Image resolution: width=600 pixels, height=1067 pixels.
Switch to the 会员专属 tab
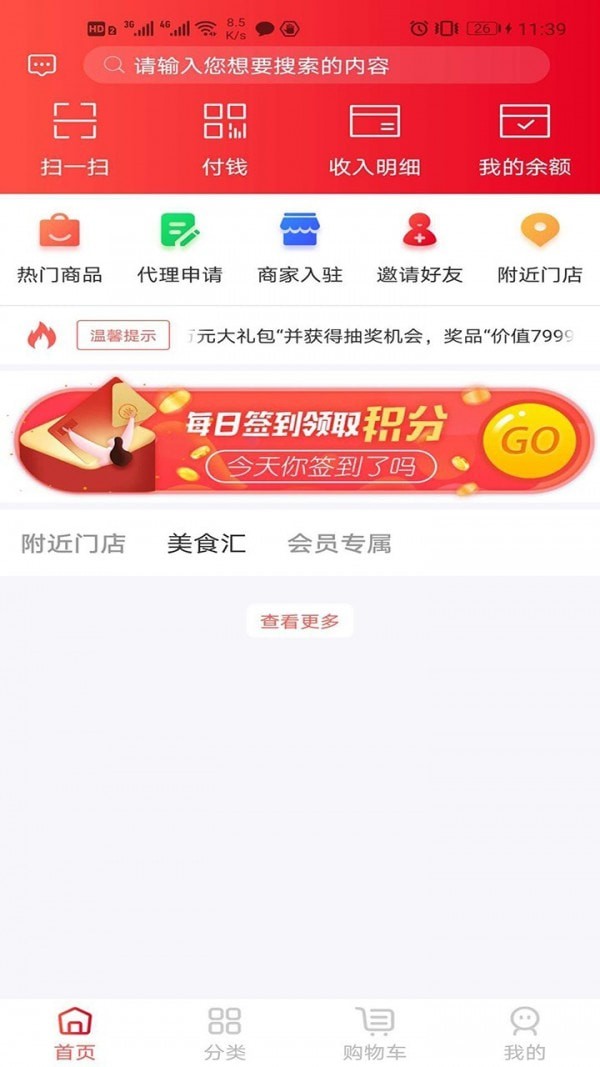click(339, 544)
